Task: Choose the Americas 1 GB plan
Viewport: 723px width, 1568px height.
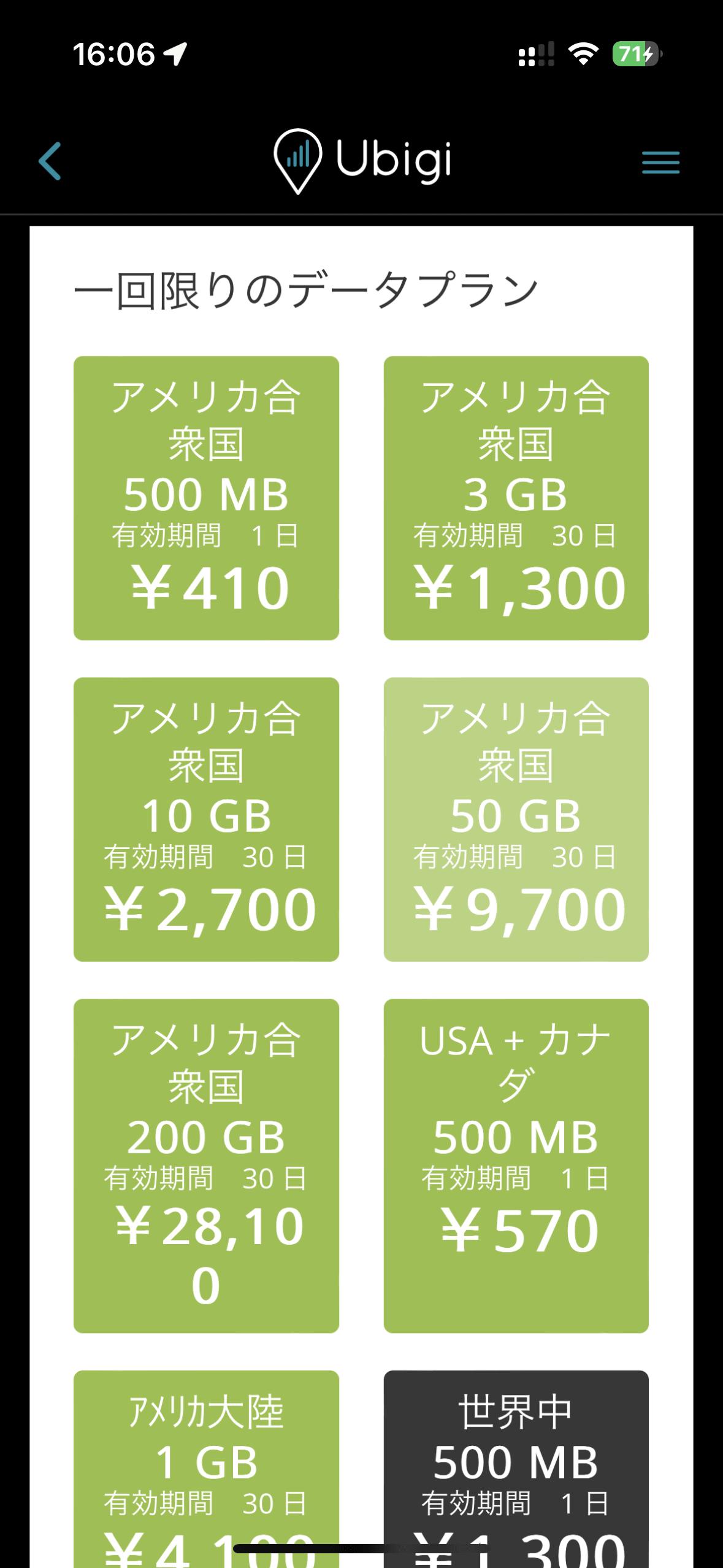Action: click(206, 1472)
